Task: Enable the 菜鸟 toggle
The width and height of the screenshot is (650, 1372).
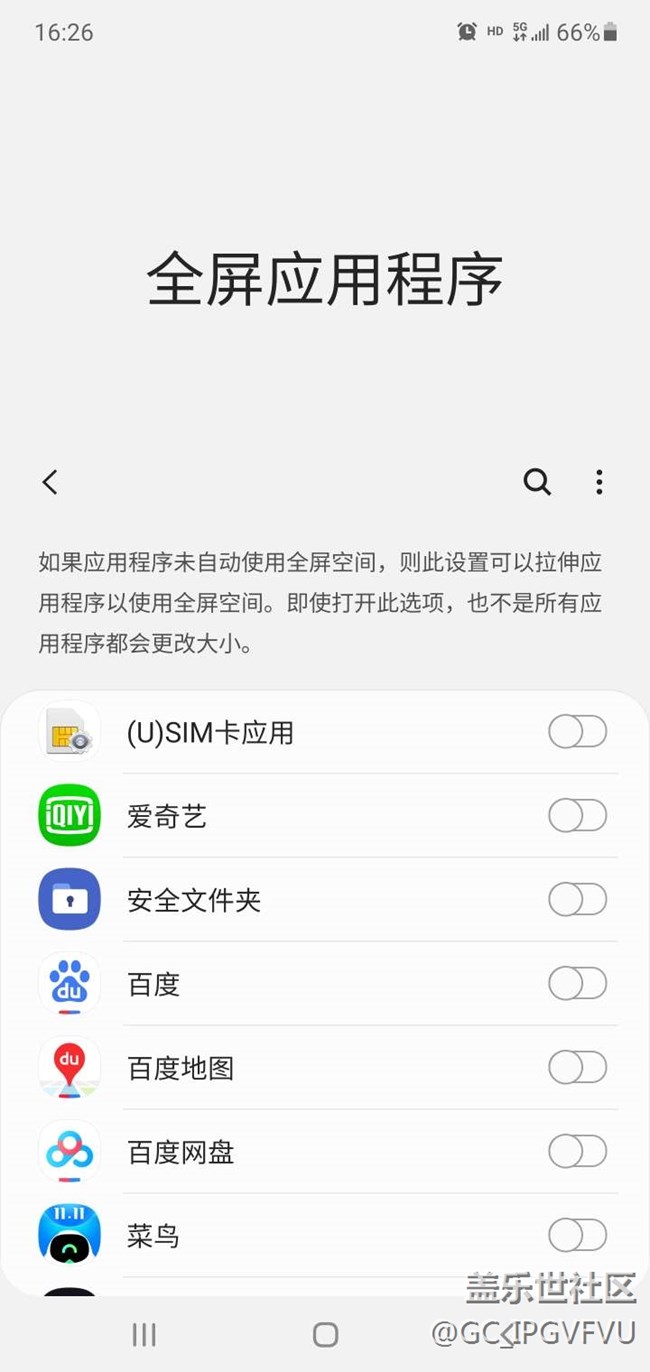Action: click(x=578, y=1236)
